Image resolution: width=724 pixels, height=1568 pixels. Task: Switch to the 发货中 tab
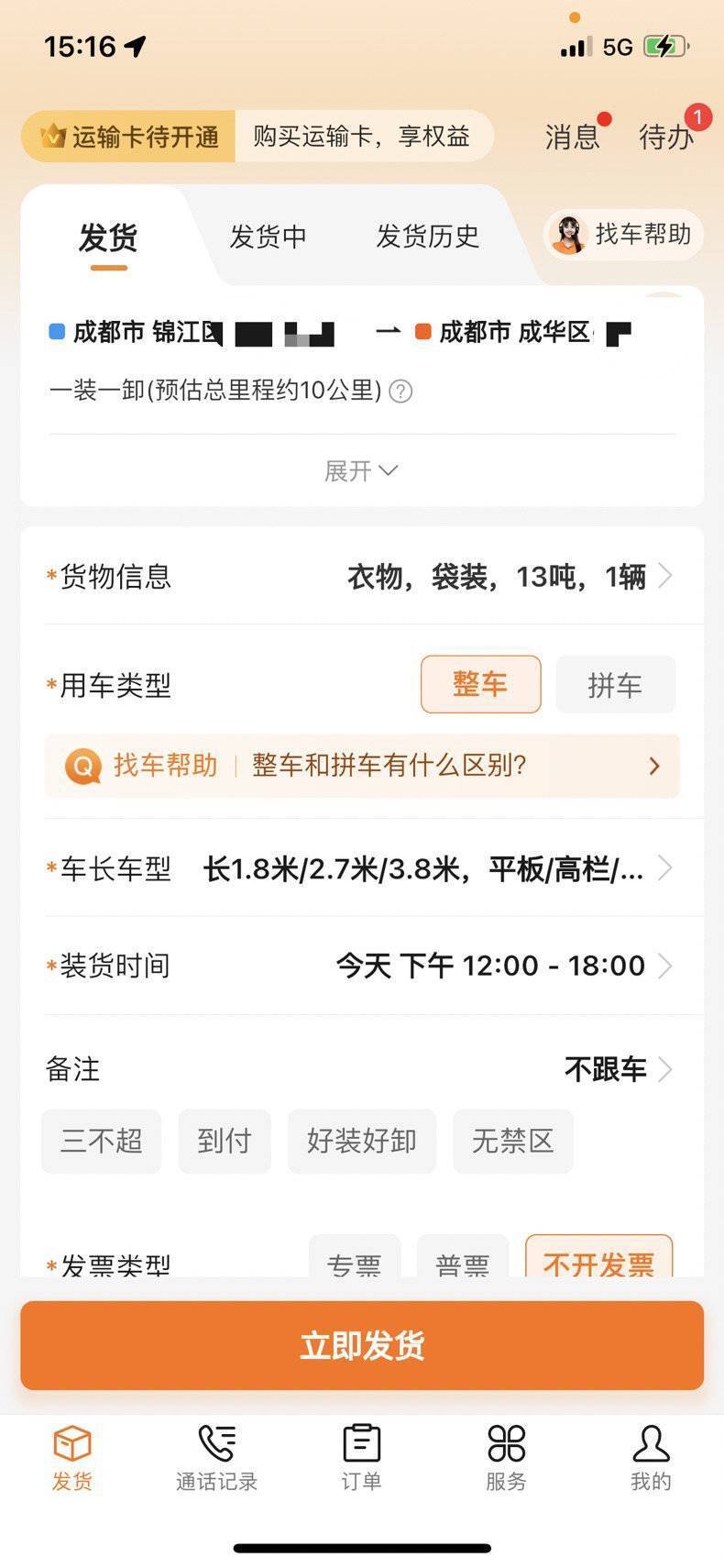(267, 237)
